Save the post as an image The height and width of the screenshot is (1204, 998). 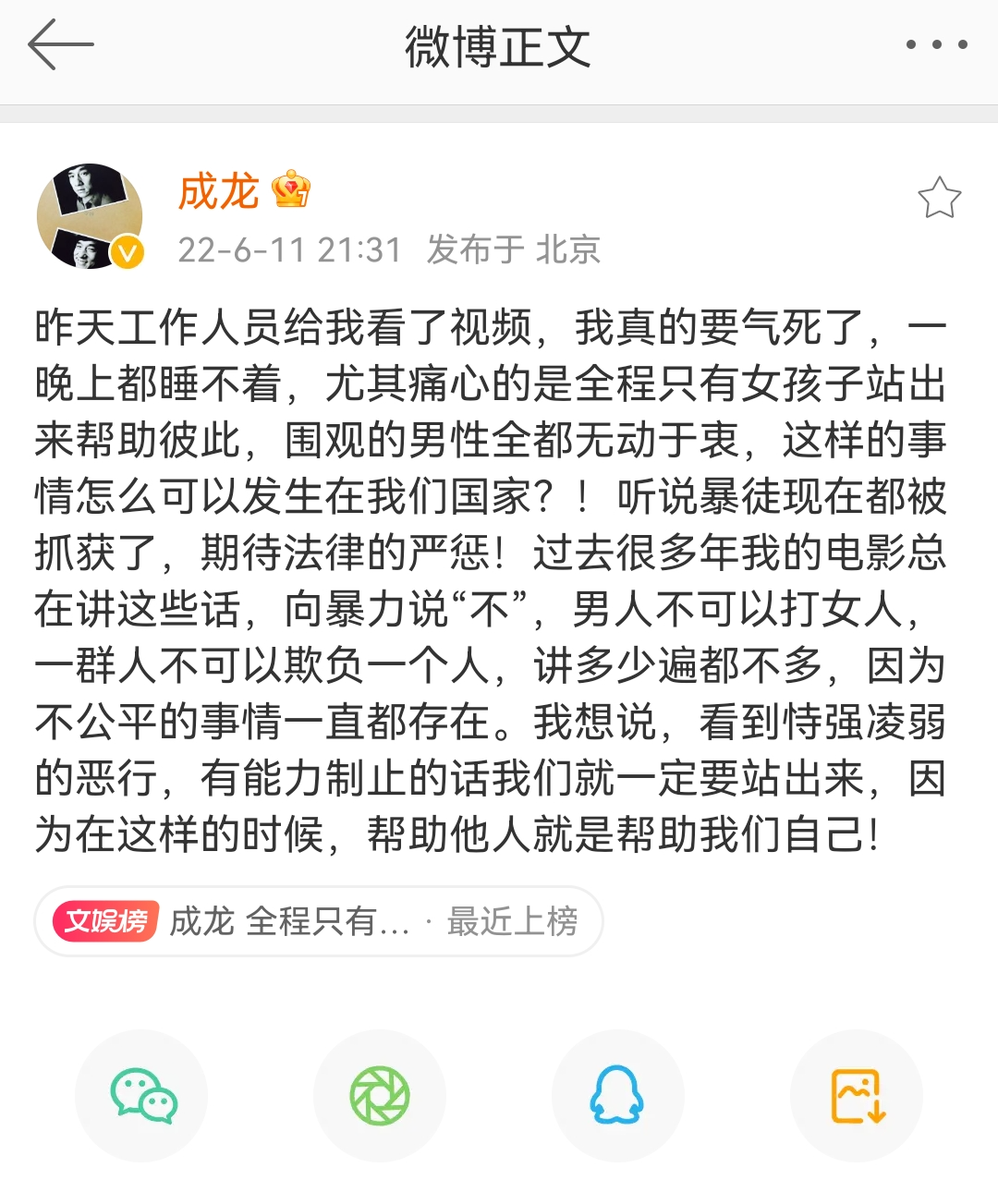tap(857, 1096)
